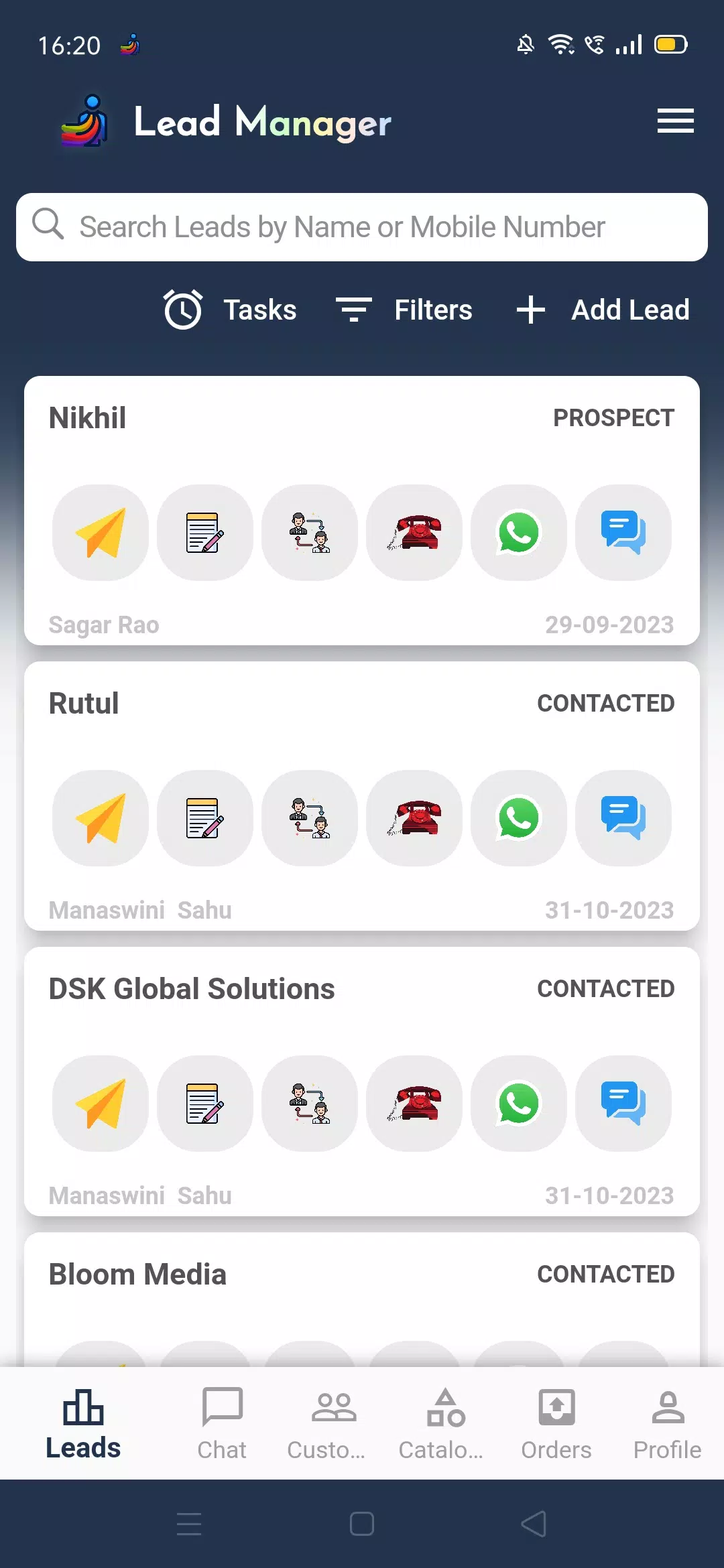Call Nikhil with the red phone icon
The height and width of the screenshot is (1568, 724).
[414, 533]
